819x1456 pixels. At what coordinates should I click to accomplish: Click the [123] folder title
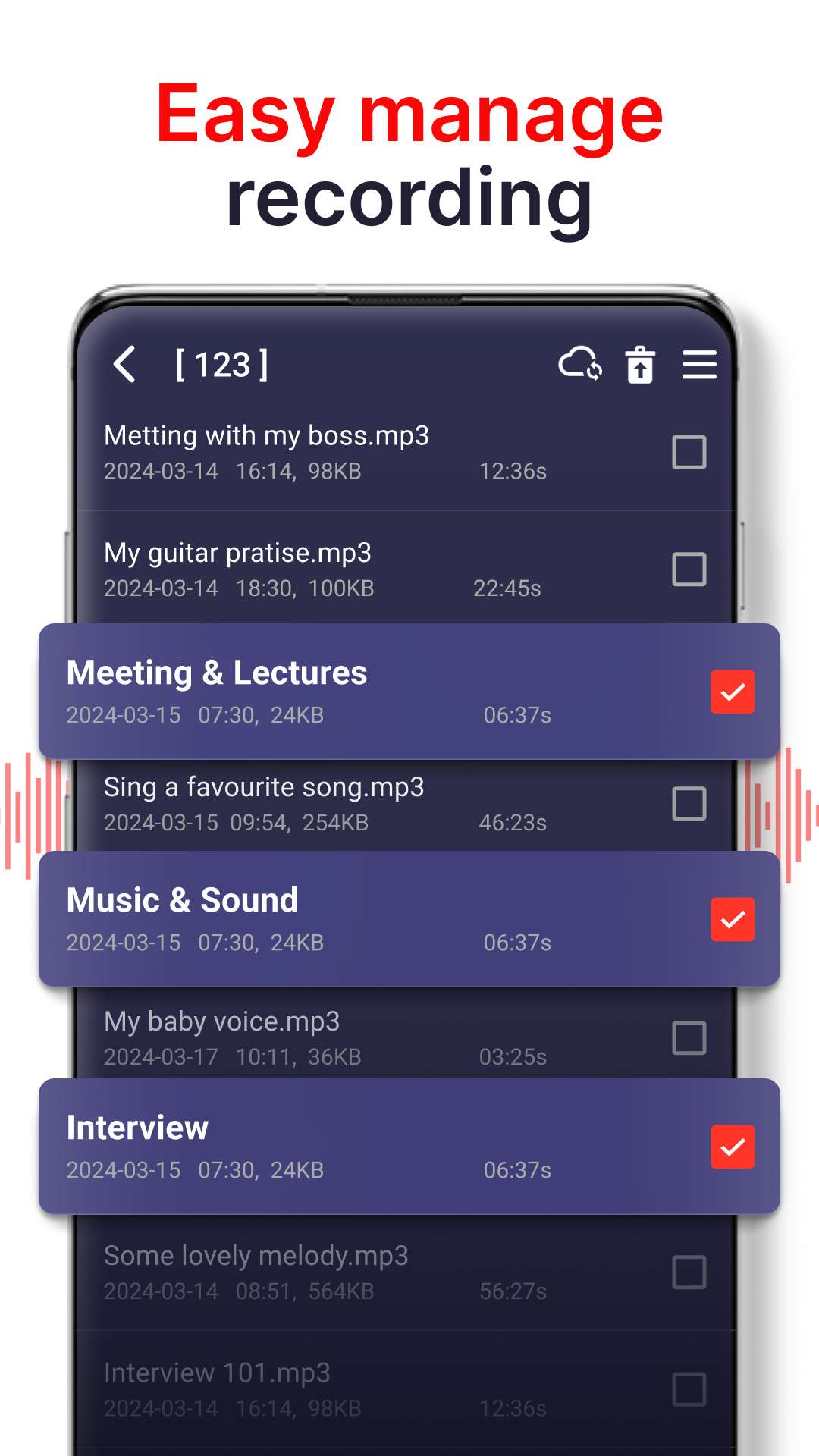222,365
